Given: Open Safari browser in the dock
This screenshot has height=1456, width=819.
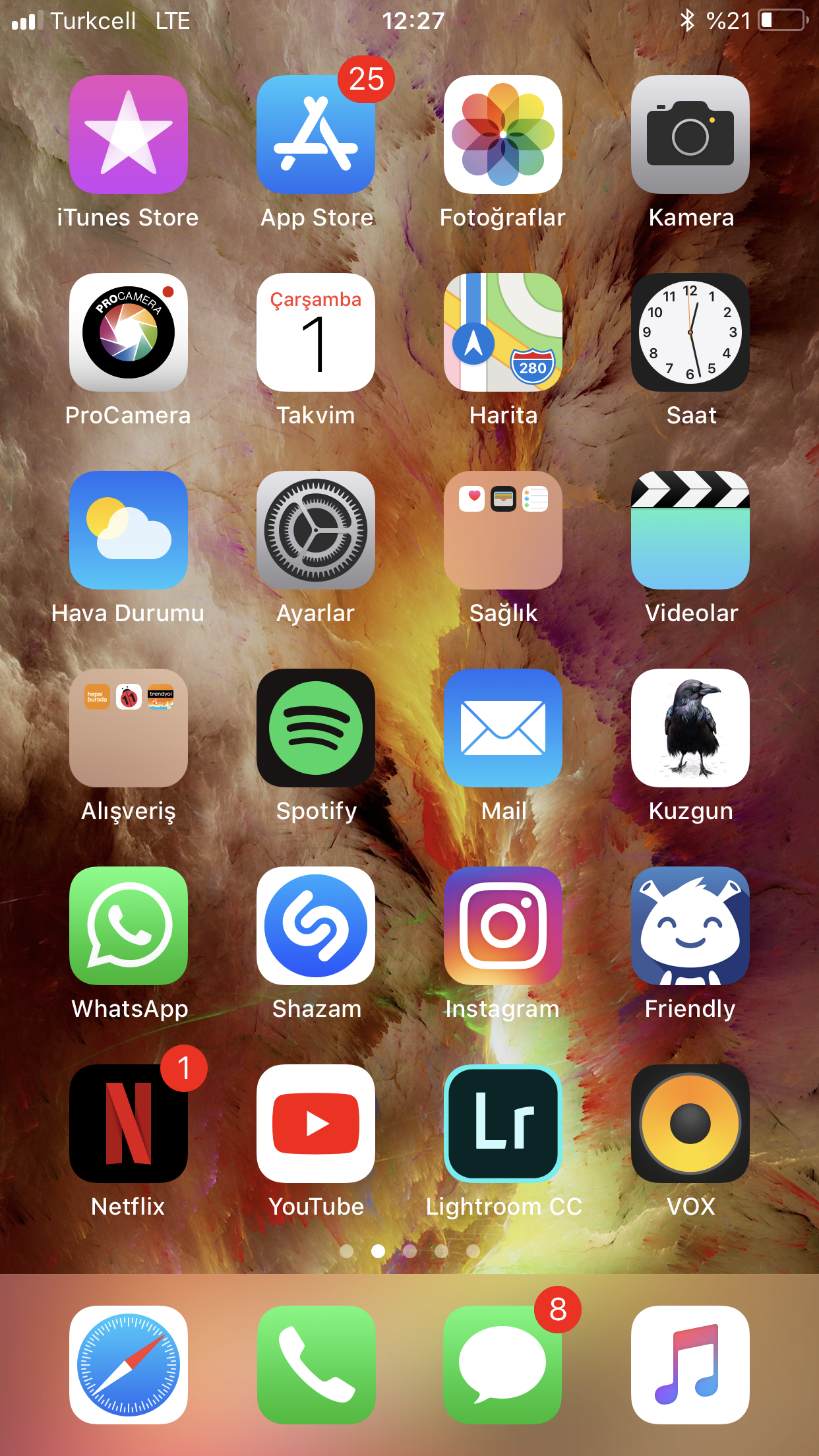Looking at the screenshot, I should point(129,1365).
